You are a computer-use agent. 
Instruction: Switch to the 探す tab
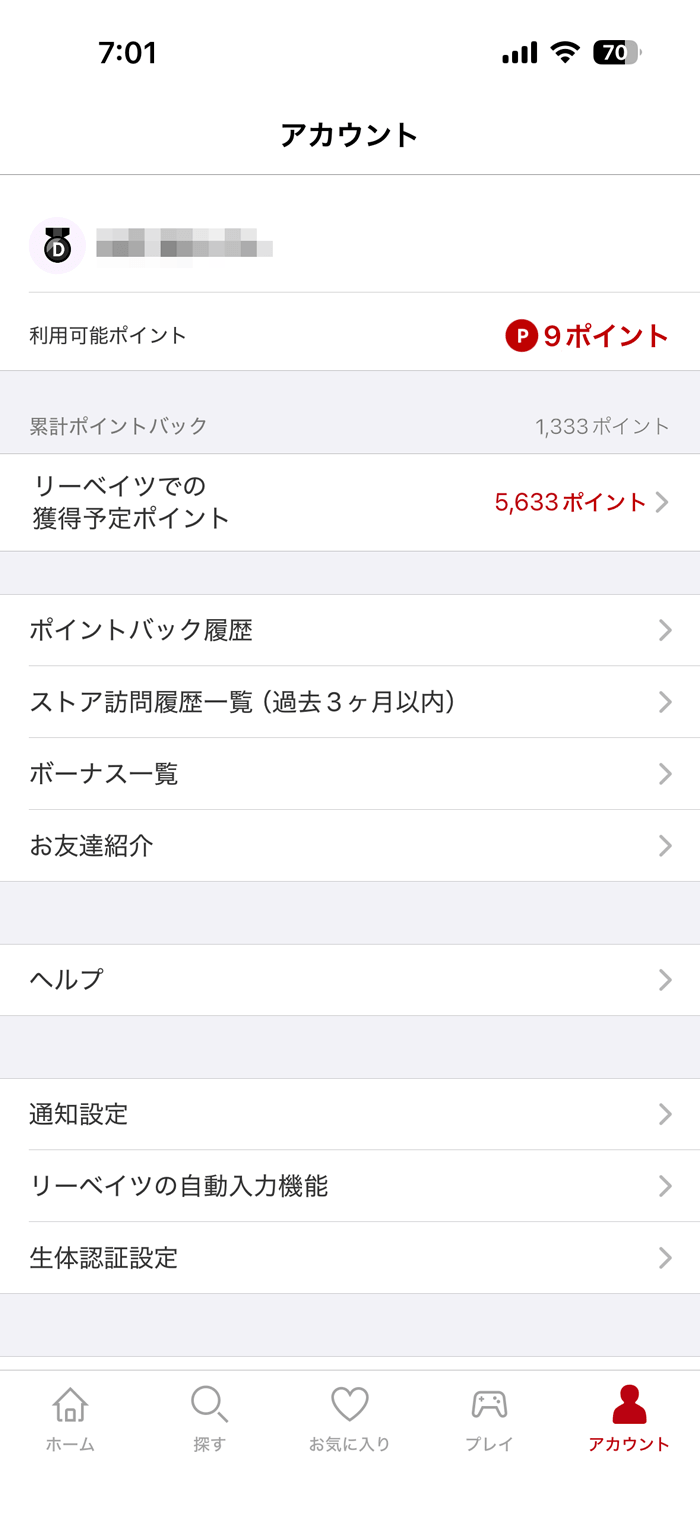point(209,1418)
